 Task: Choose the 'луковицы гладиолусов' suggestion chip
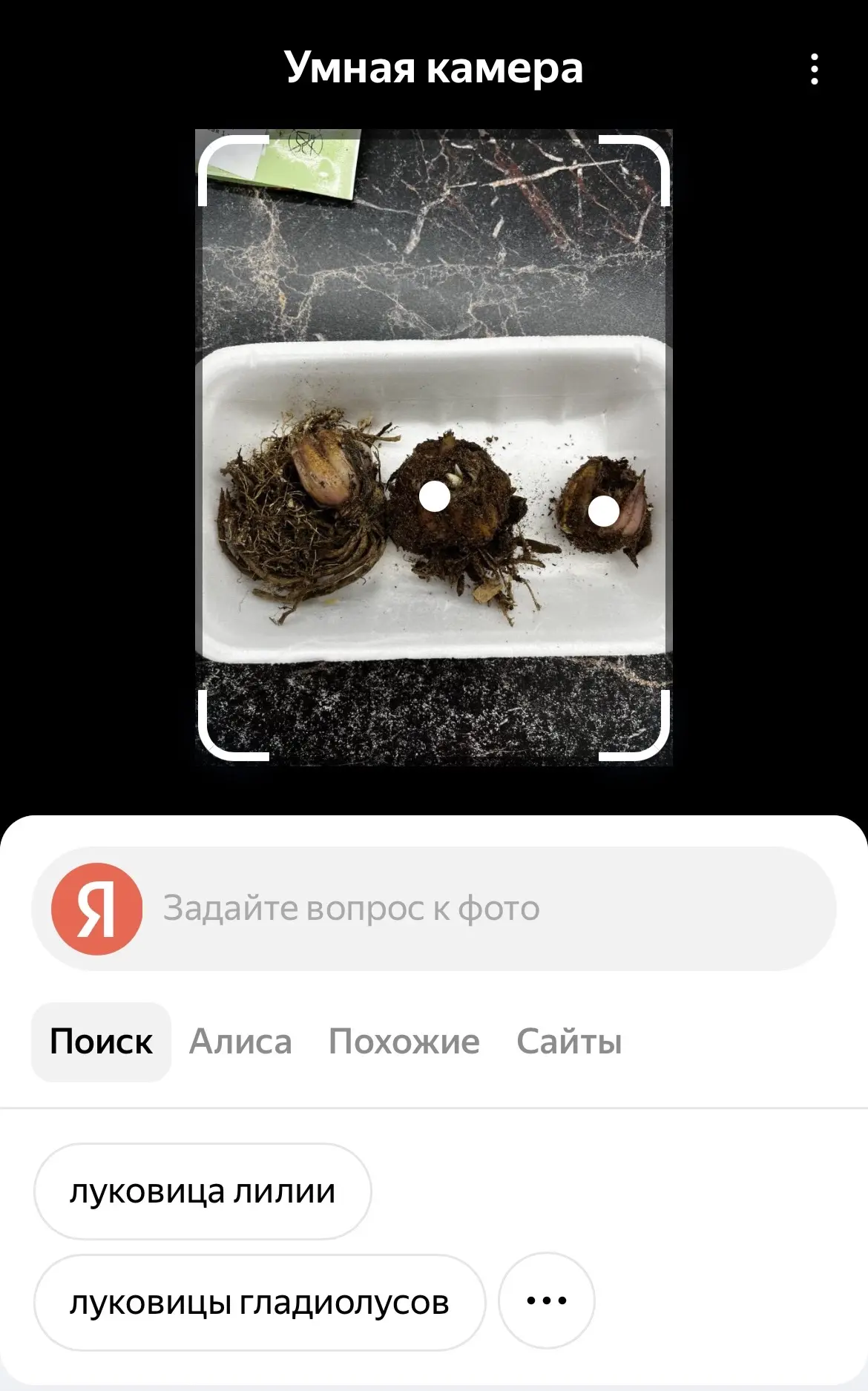click(x=259, y=1302)
